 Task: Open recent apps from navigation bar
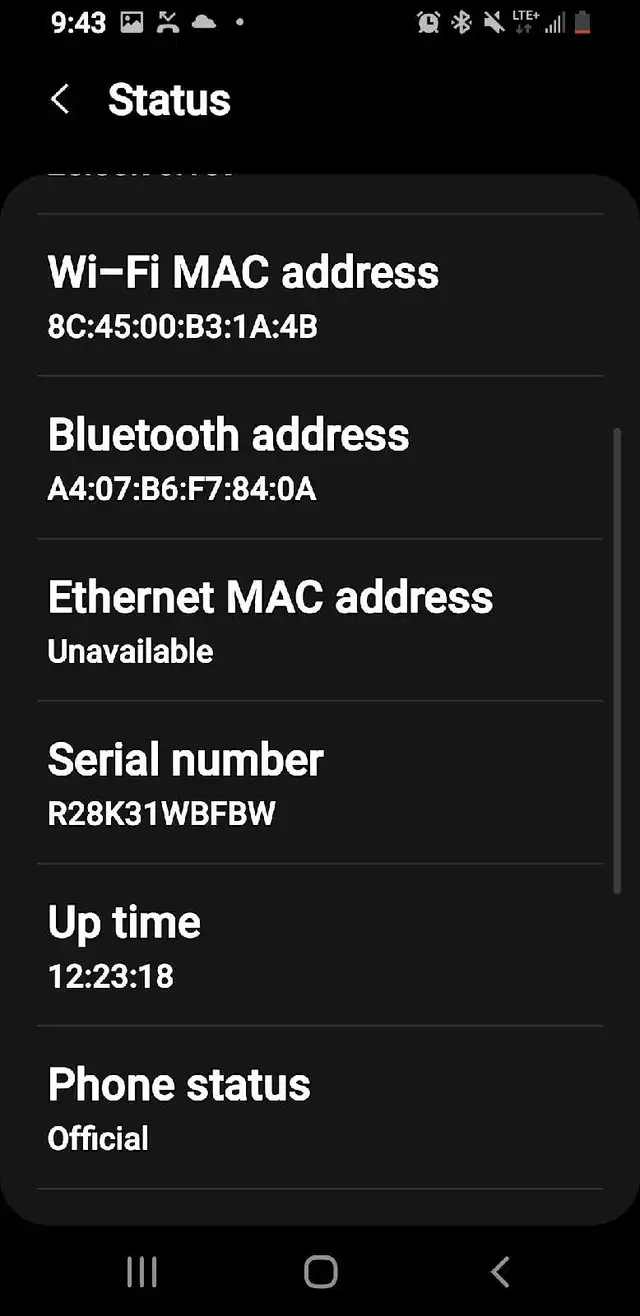pos(142,1272)
